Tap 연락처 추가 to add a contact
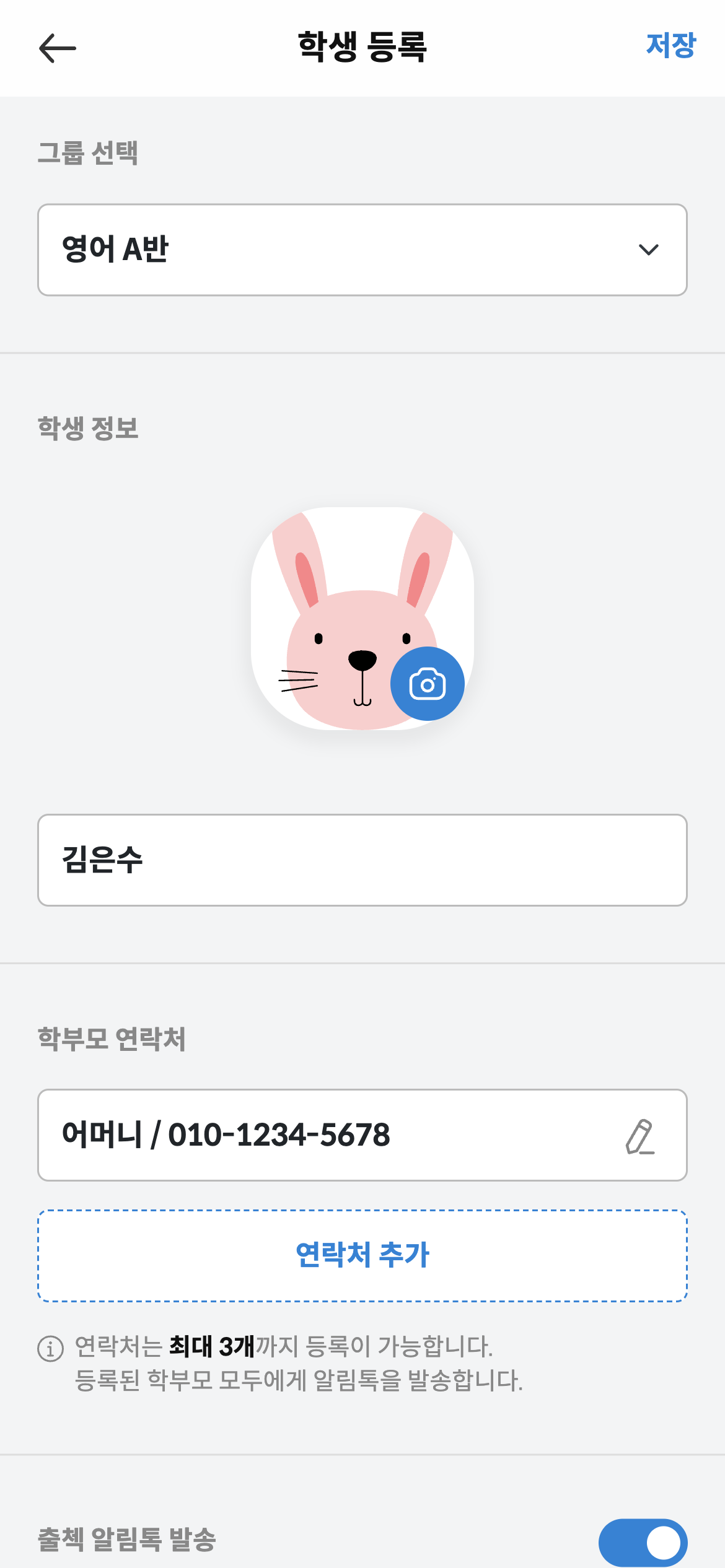 (362, 1256)
